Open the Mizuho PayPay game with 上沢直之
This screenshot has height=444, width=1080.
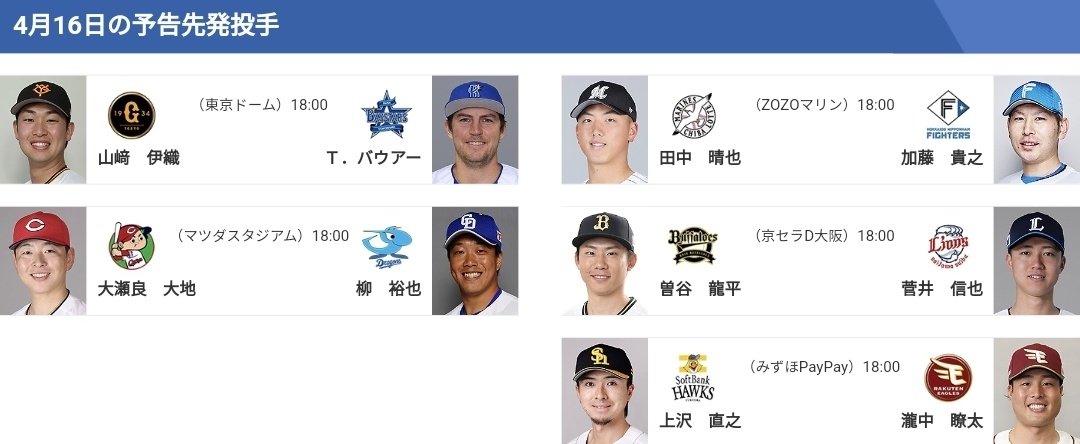click(x=820, y=391)
